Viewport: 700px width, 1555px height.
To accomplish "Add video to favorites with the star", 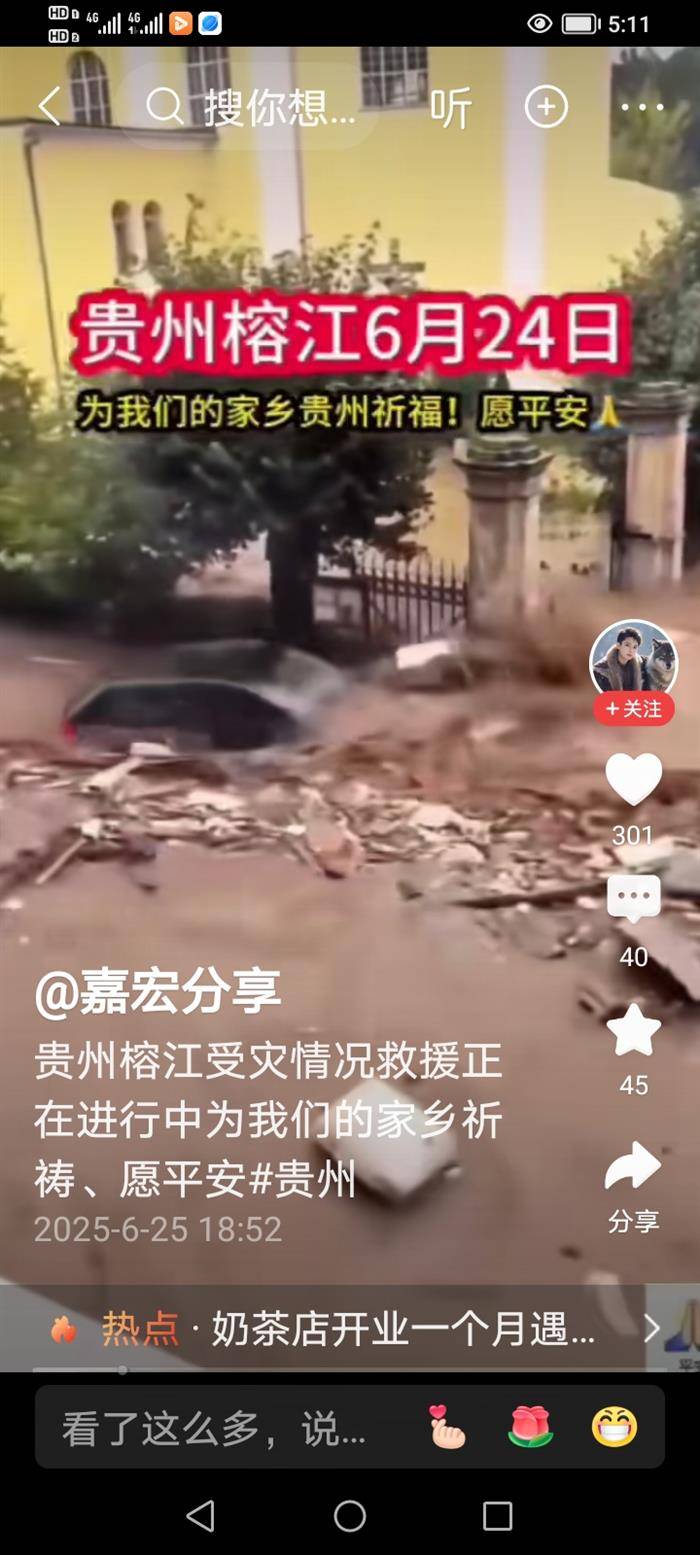I will pos(633,1031).
